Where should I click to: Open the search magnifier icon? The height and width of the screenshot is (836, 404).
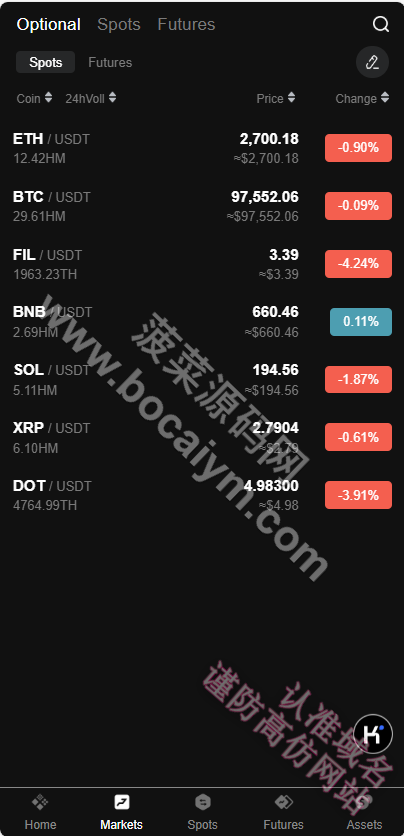[381, 24]
